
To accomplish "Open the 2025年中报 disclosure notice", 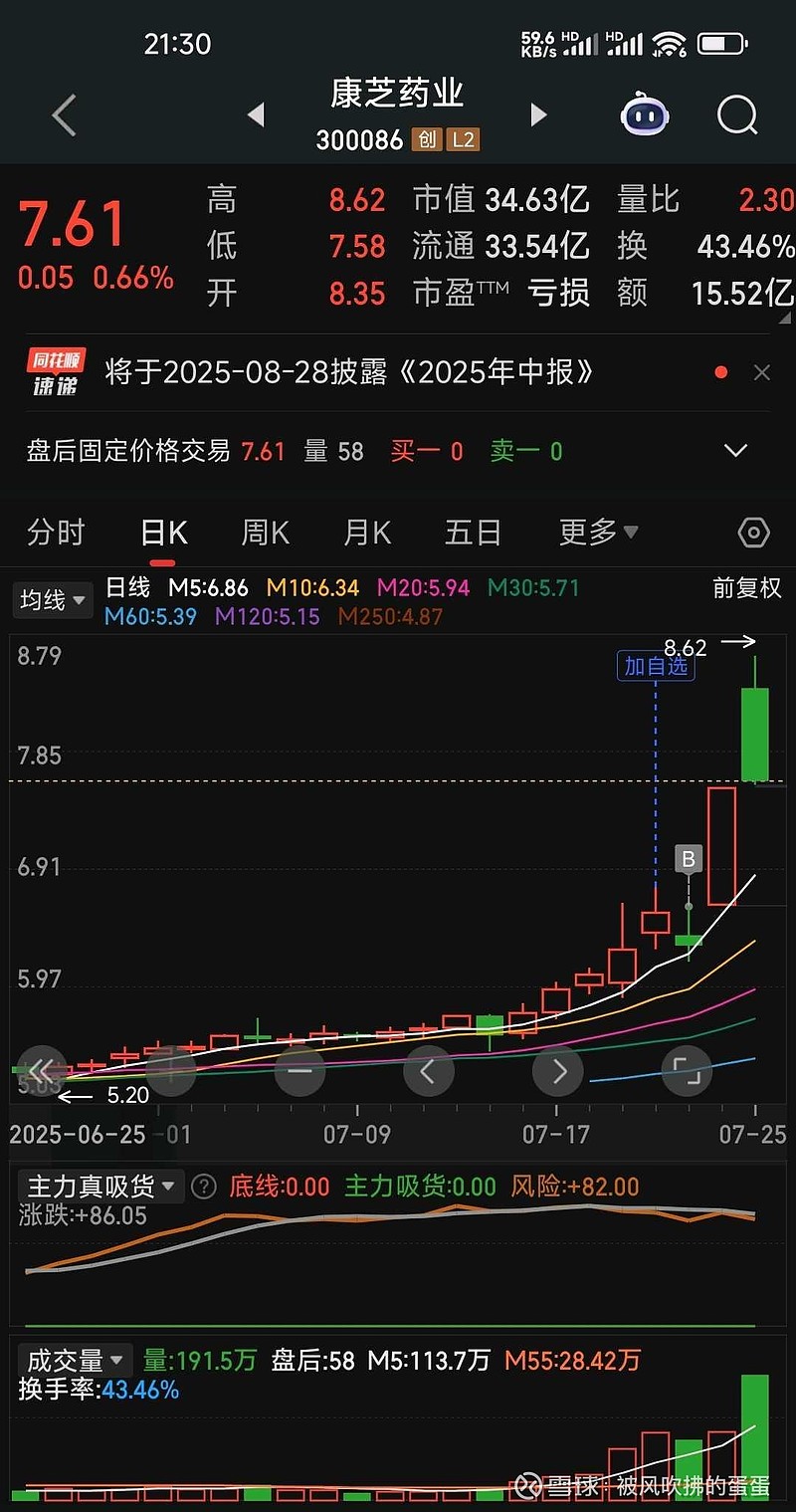I will pyautogui.click(x=349, y=372).
